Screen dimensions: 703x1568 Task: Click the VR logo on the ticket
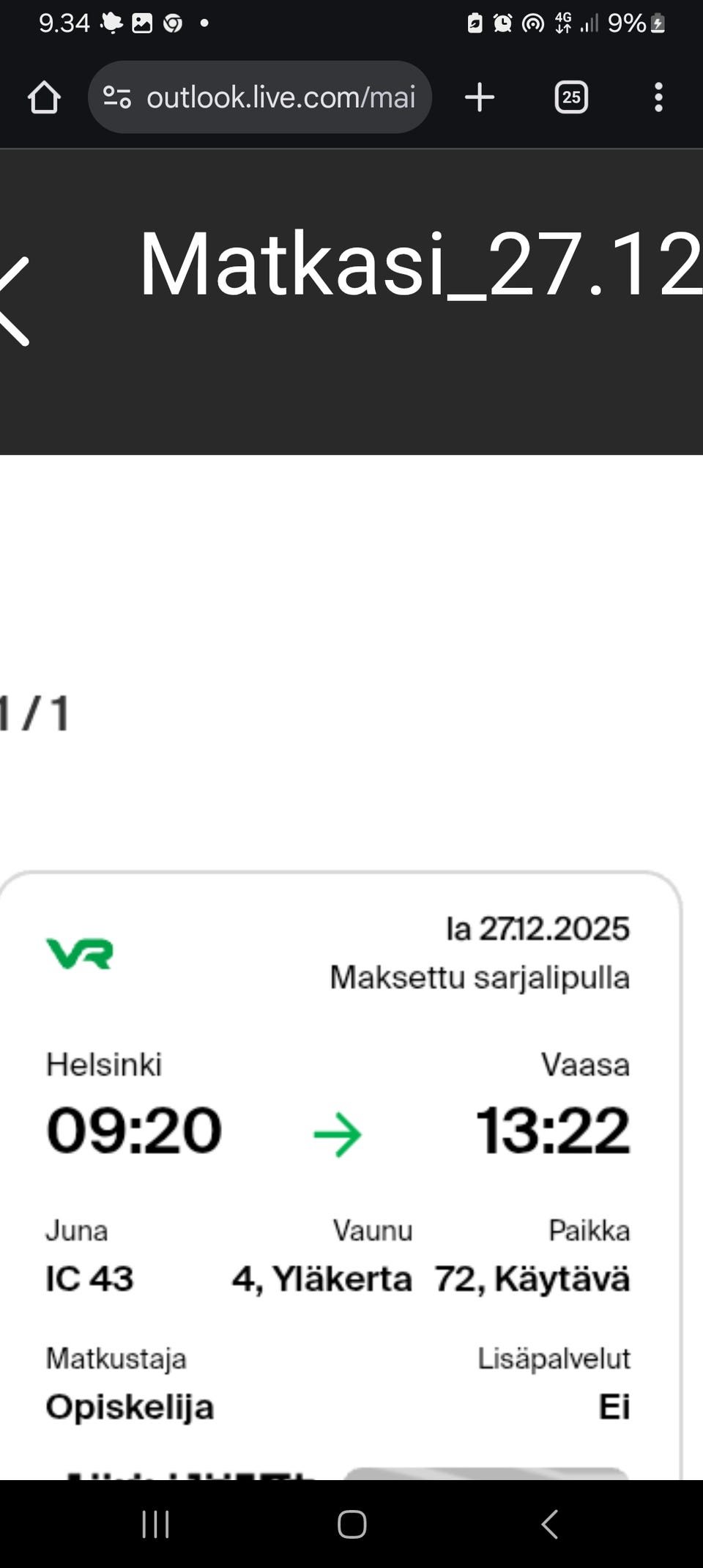click(x=79, y=954)
